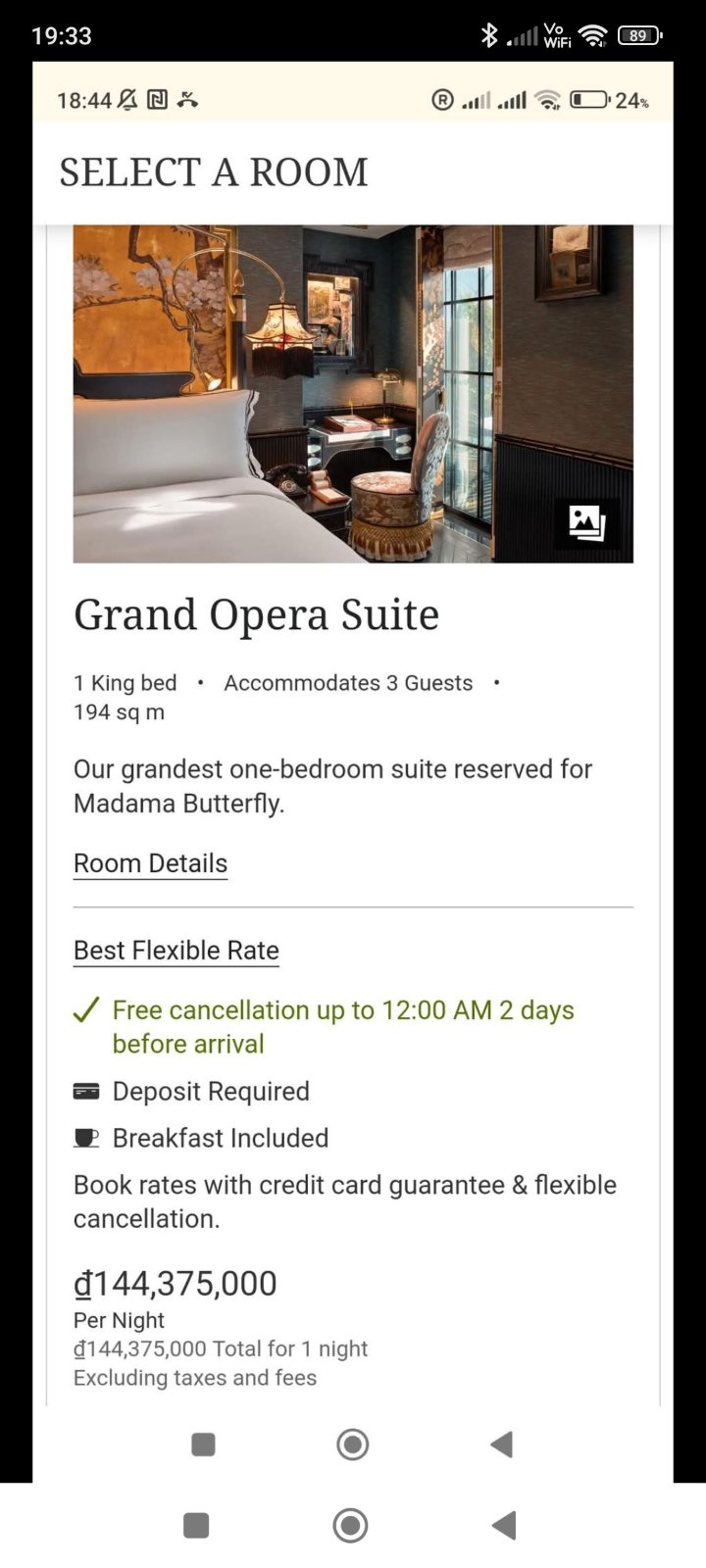706x1568 pixels.
Task: Open the Grand Opera Suite photo gallery icon
Action: click(x=586, y=523)
